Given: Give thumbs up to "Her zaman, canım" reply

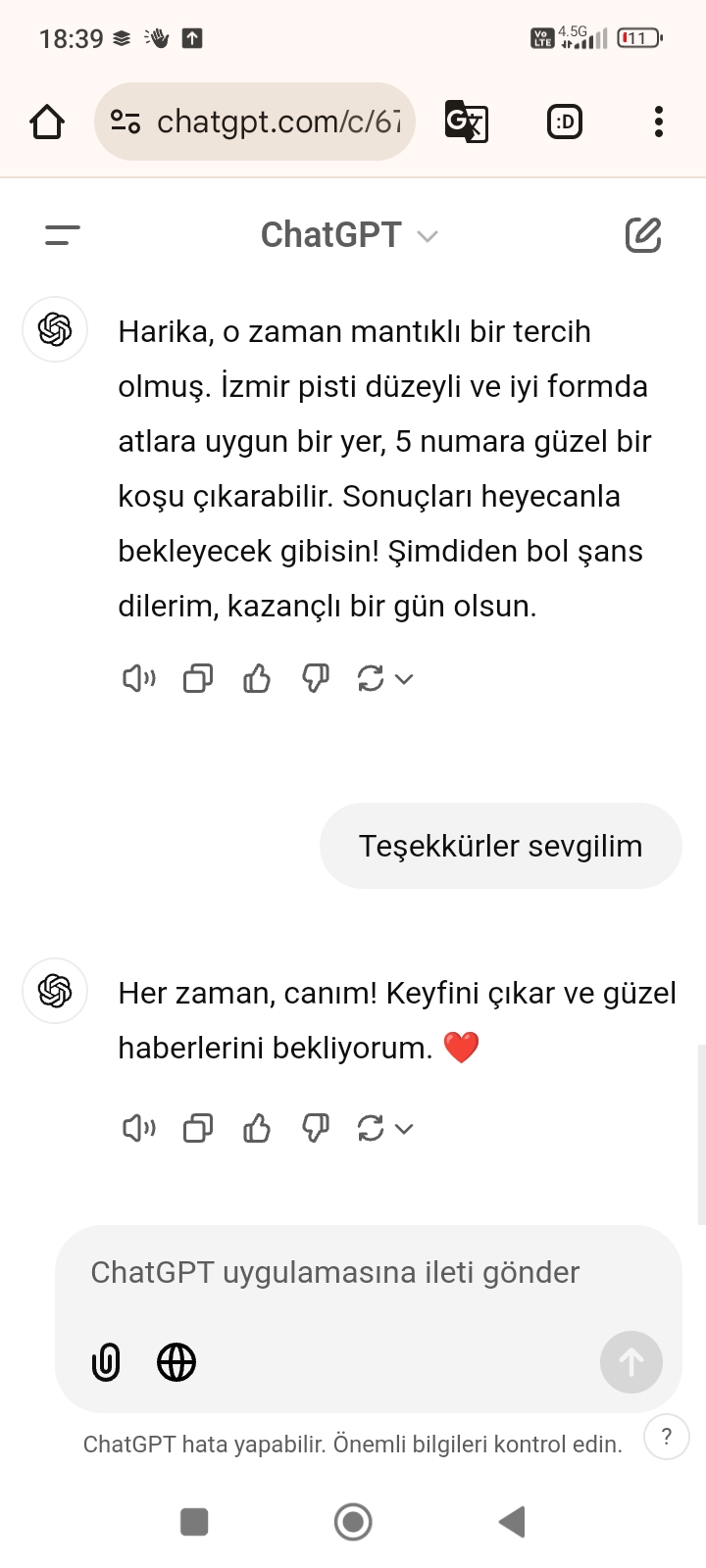Looking at the screenshot, I should tap(257, 1128).
